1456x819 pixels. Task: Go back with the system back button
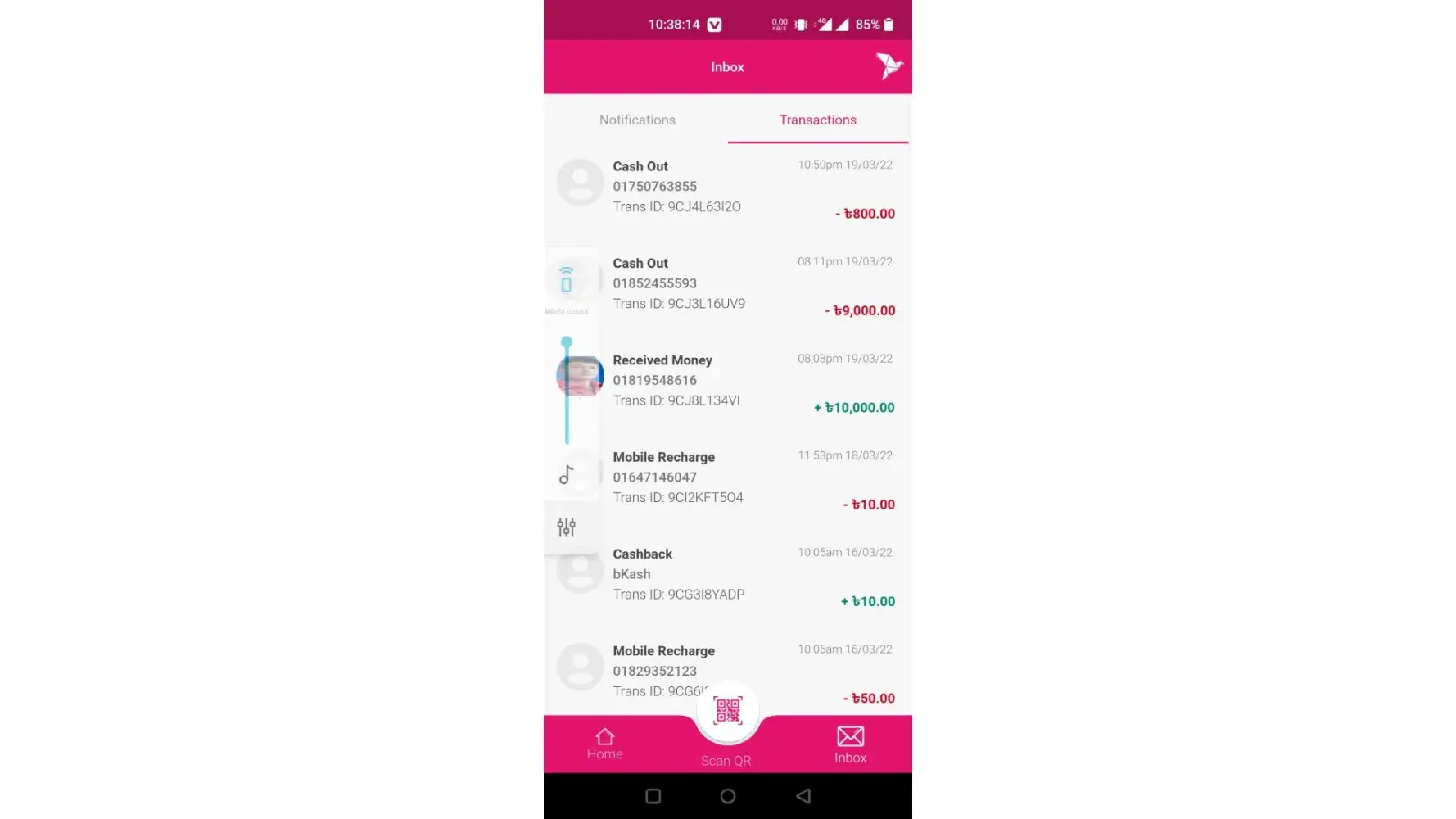tap(803, 796)
